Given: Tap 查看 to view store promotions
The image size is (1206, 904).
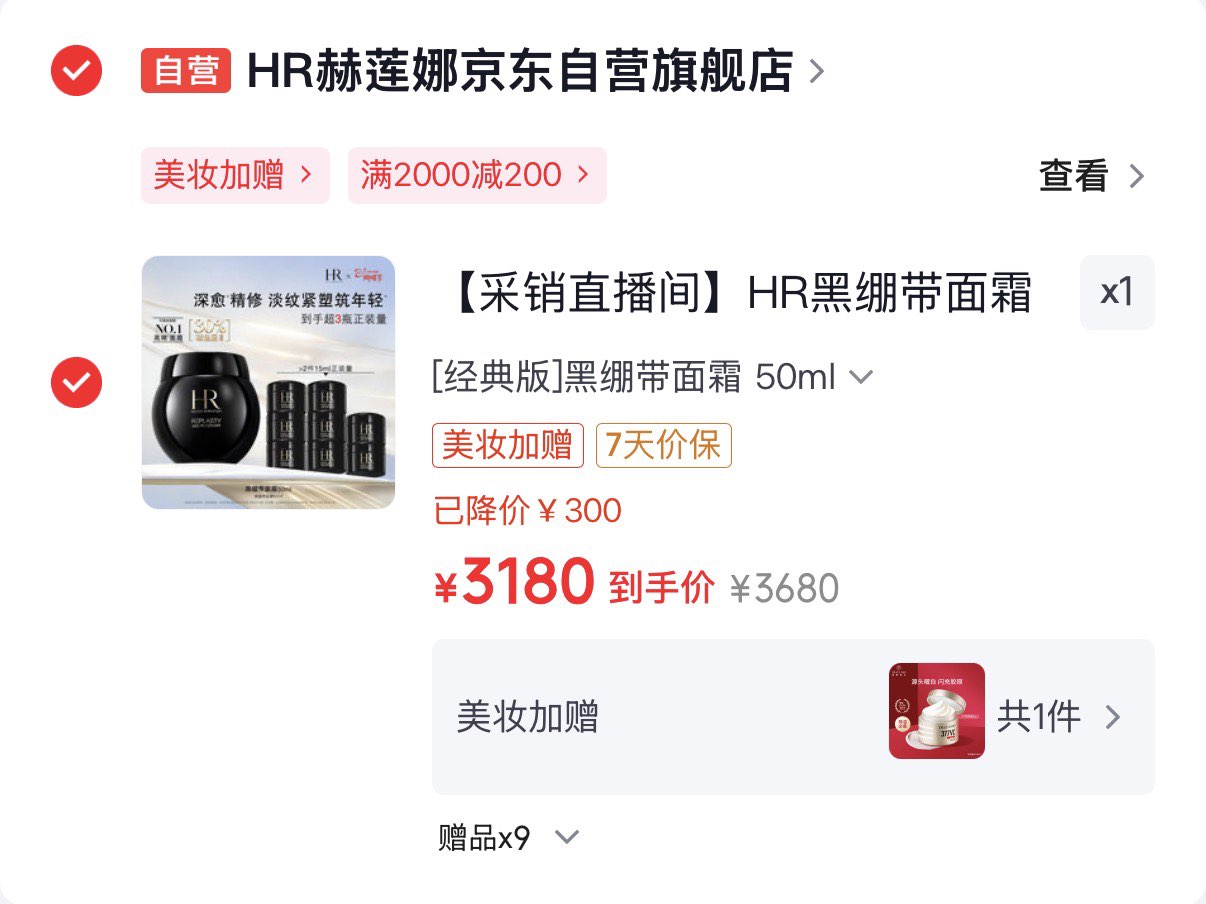Looking at the screenshot, I should [1091, 176].
